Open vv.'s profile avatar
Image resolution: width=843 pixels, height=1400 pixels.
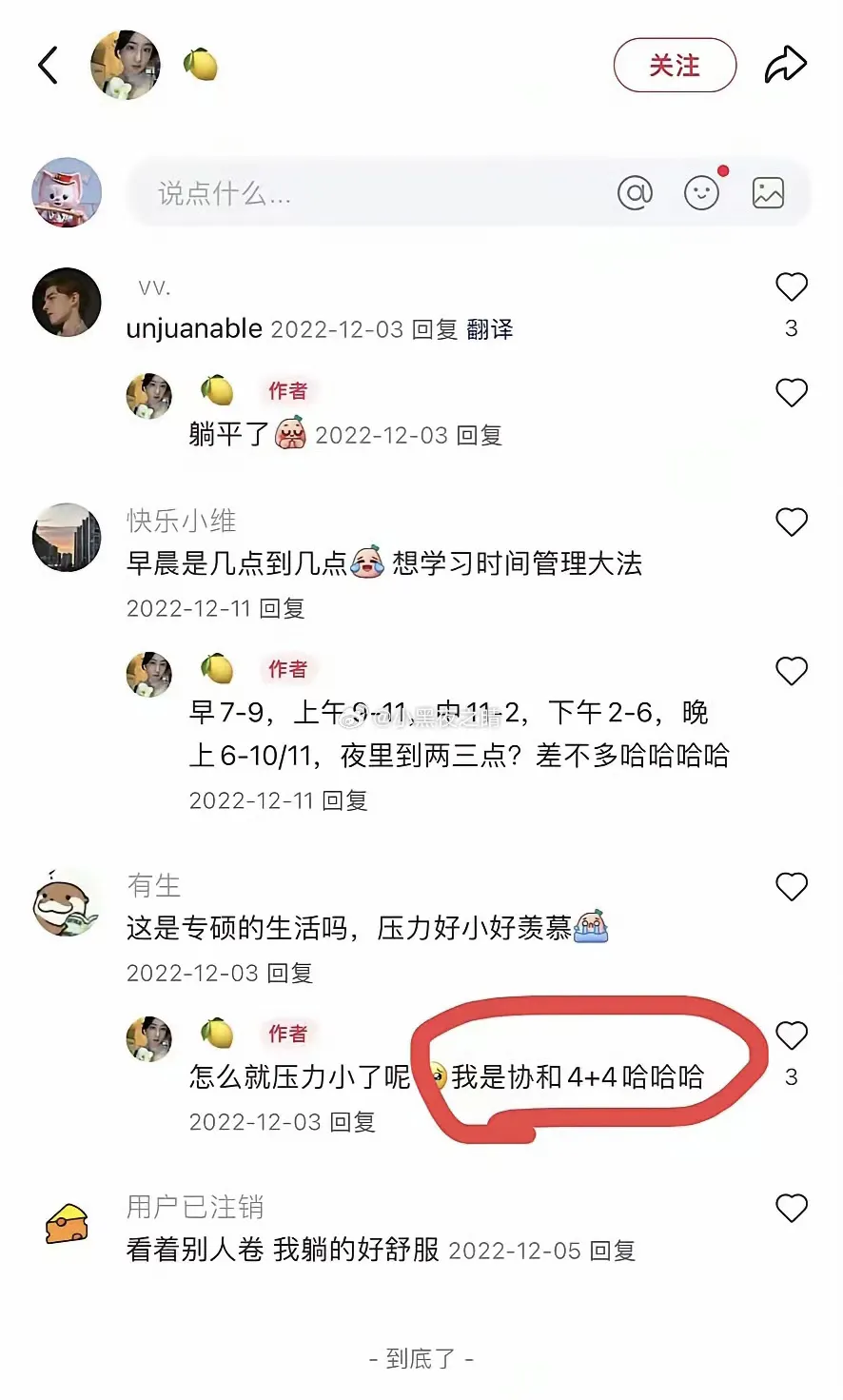point(67,303)
